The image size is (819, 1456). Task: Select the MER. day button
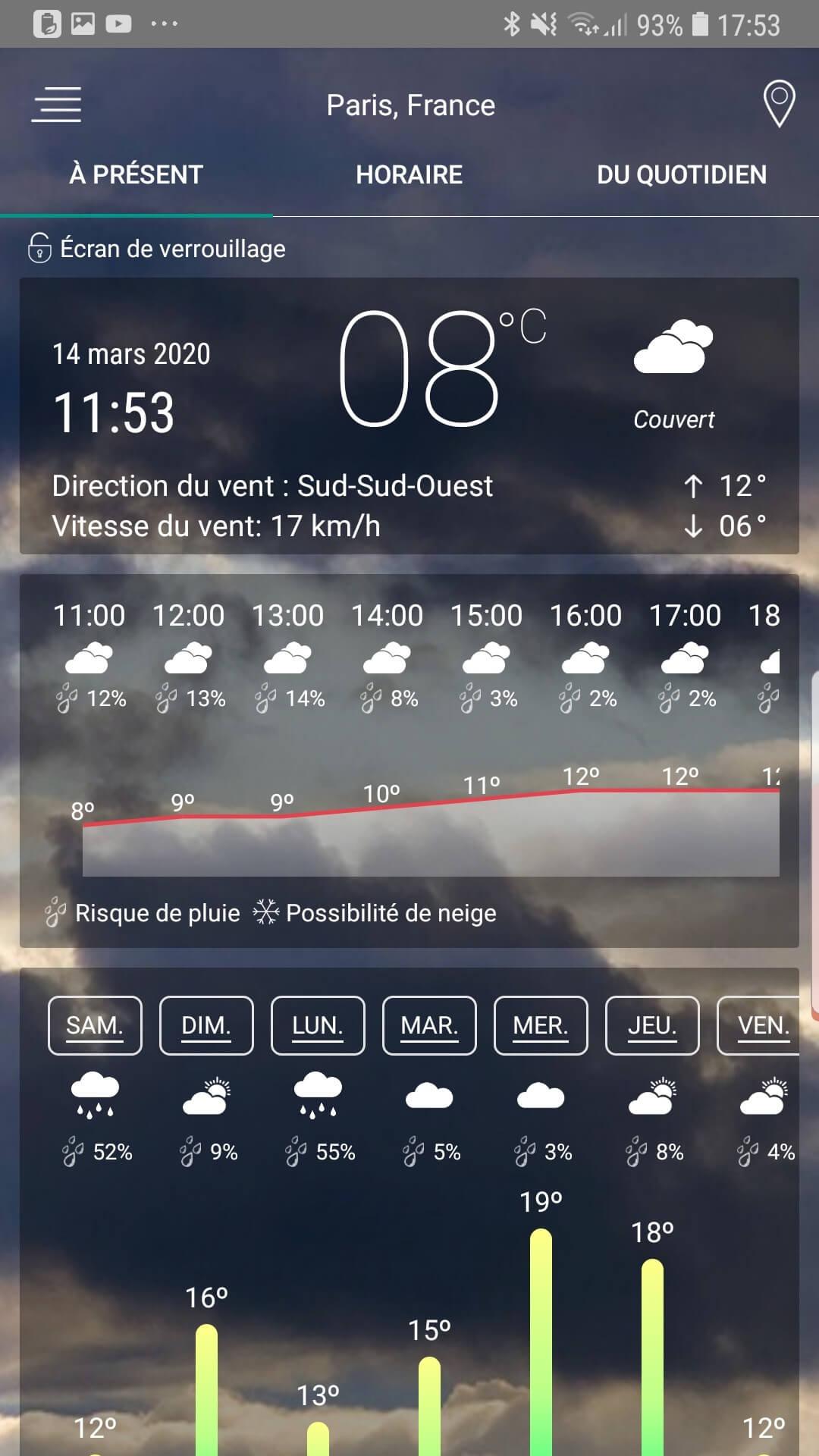(541, 1025)
